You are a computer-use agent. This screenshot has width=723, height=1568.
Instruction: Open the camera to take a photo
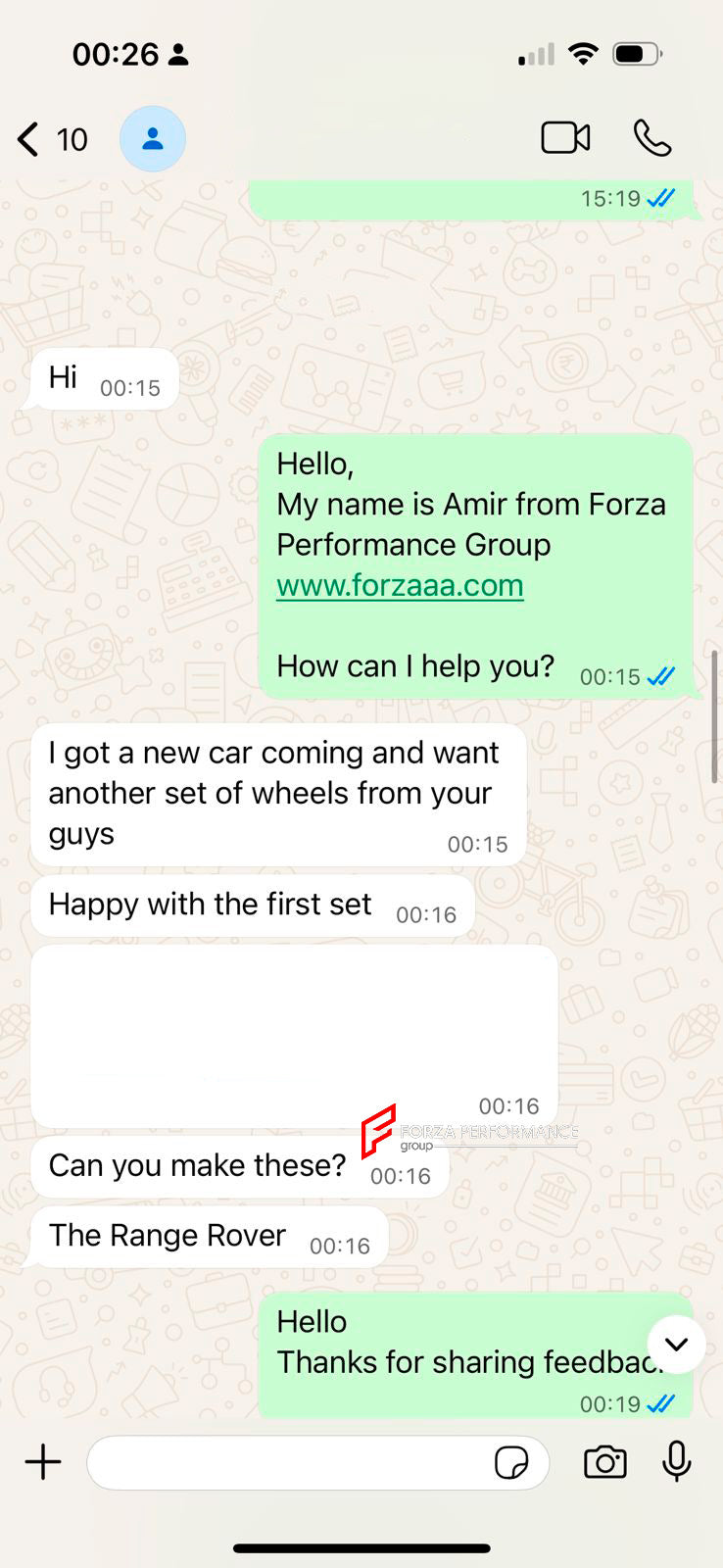pyautogui.click(x=604, y=1462)
